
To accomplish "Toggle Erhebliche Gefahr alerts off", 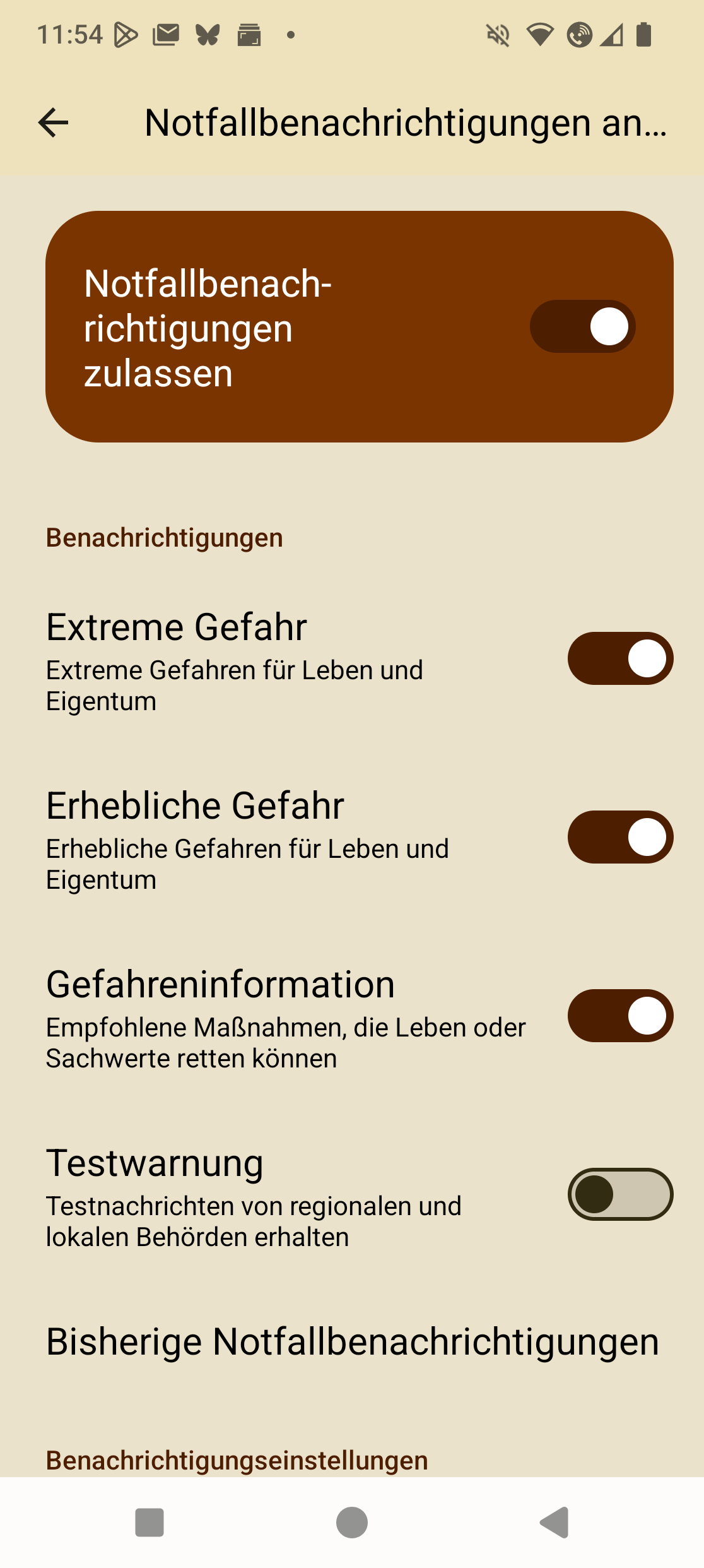I will tap(619, 837).
